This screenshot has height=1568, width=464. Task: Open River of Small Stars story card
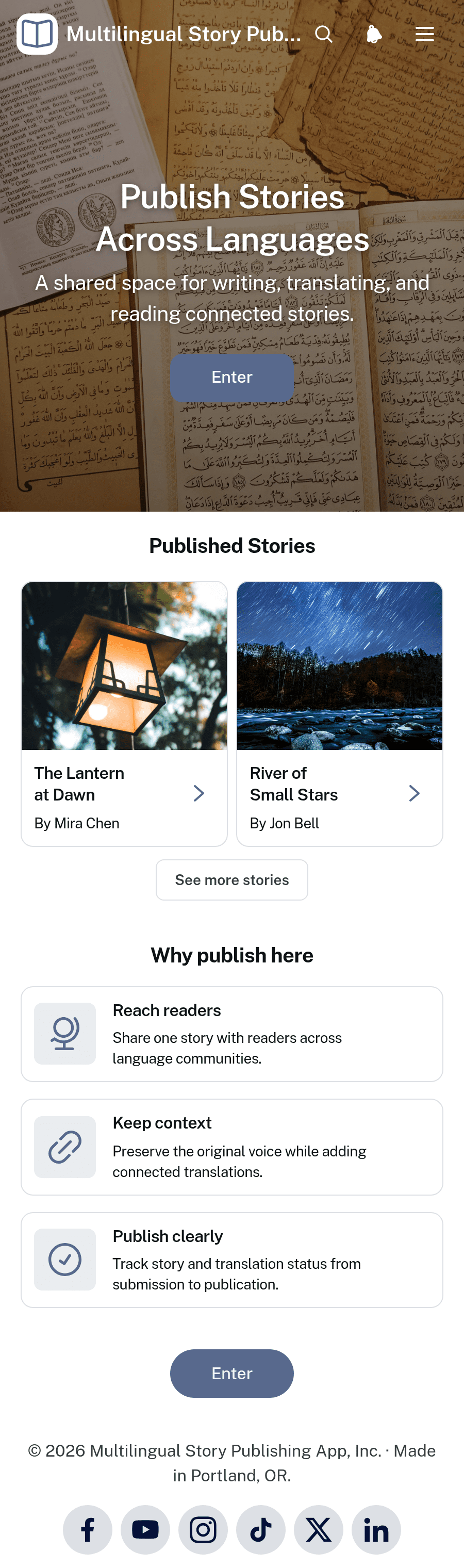[x=339, y=713]
